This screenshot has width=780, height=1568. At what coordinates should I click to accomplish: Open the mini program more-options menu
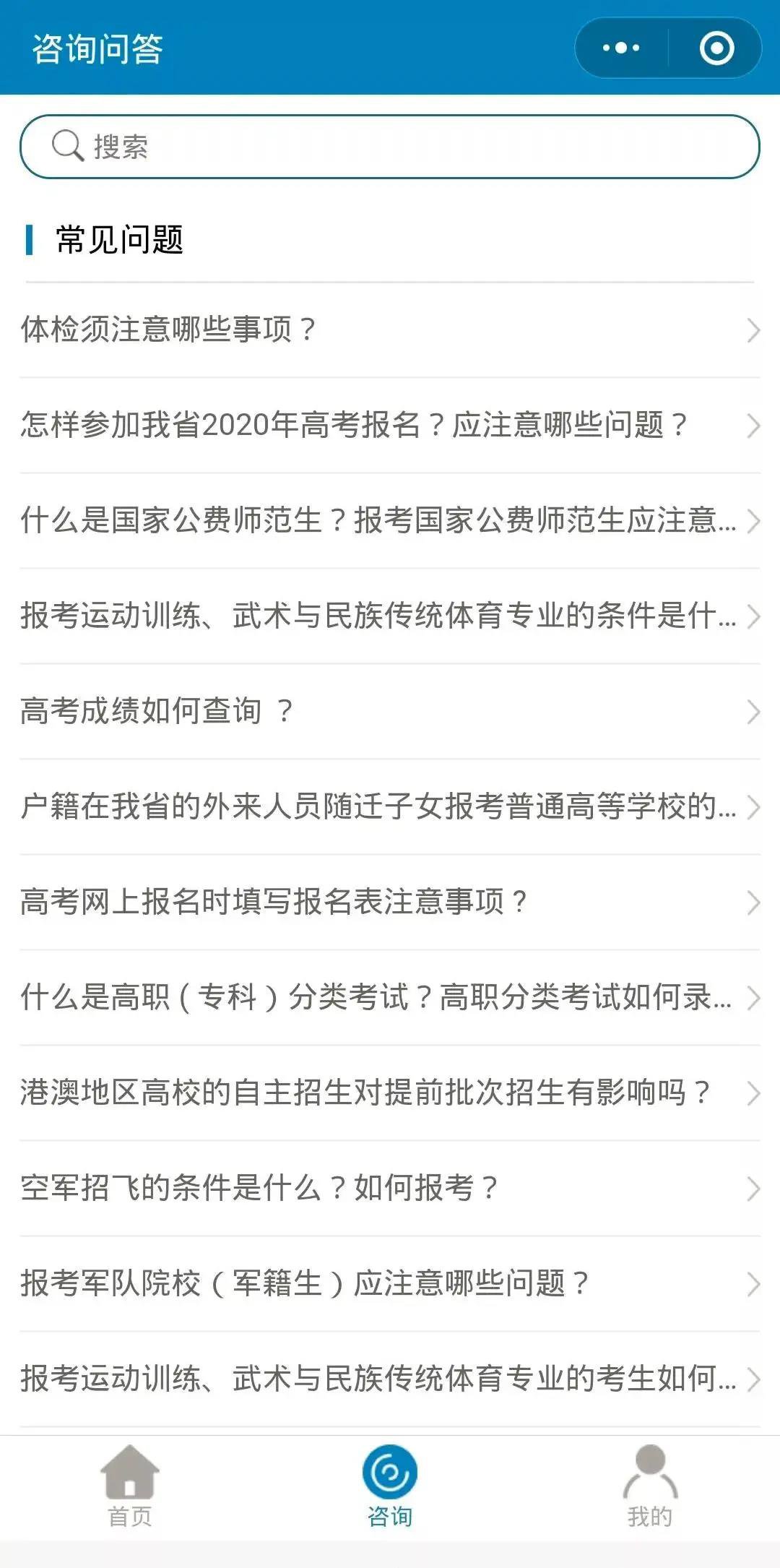click(x=621, y=48)
